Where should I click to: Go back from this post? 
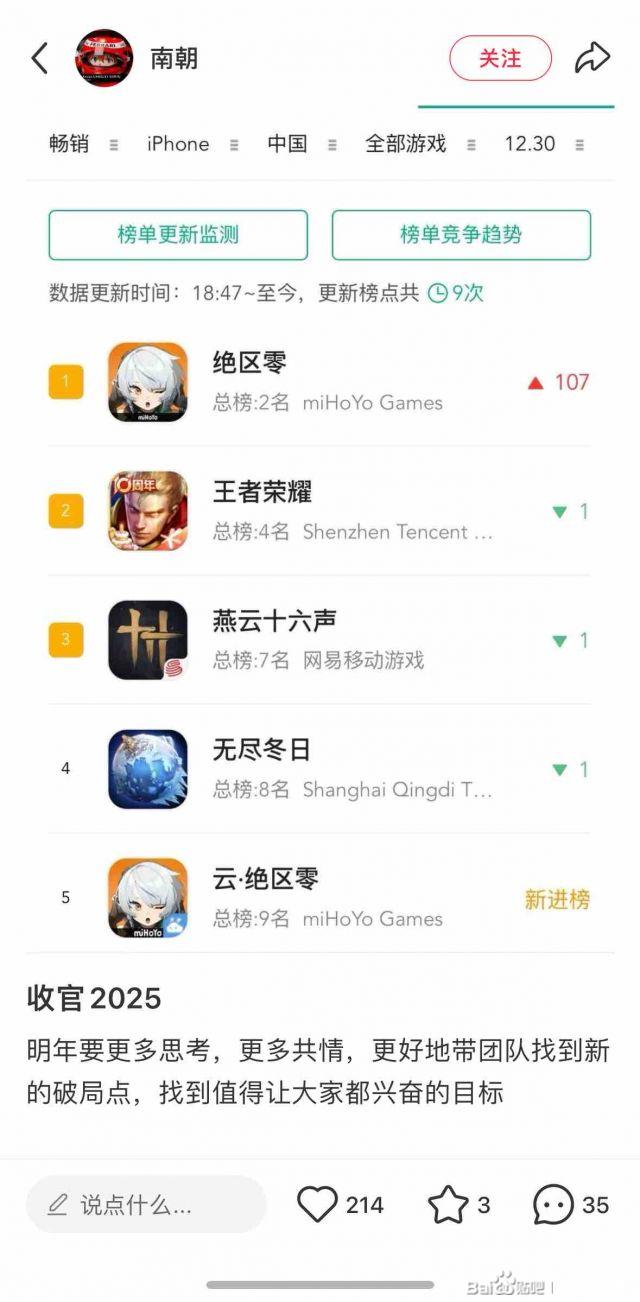40,59
